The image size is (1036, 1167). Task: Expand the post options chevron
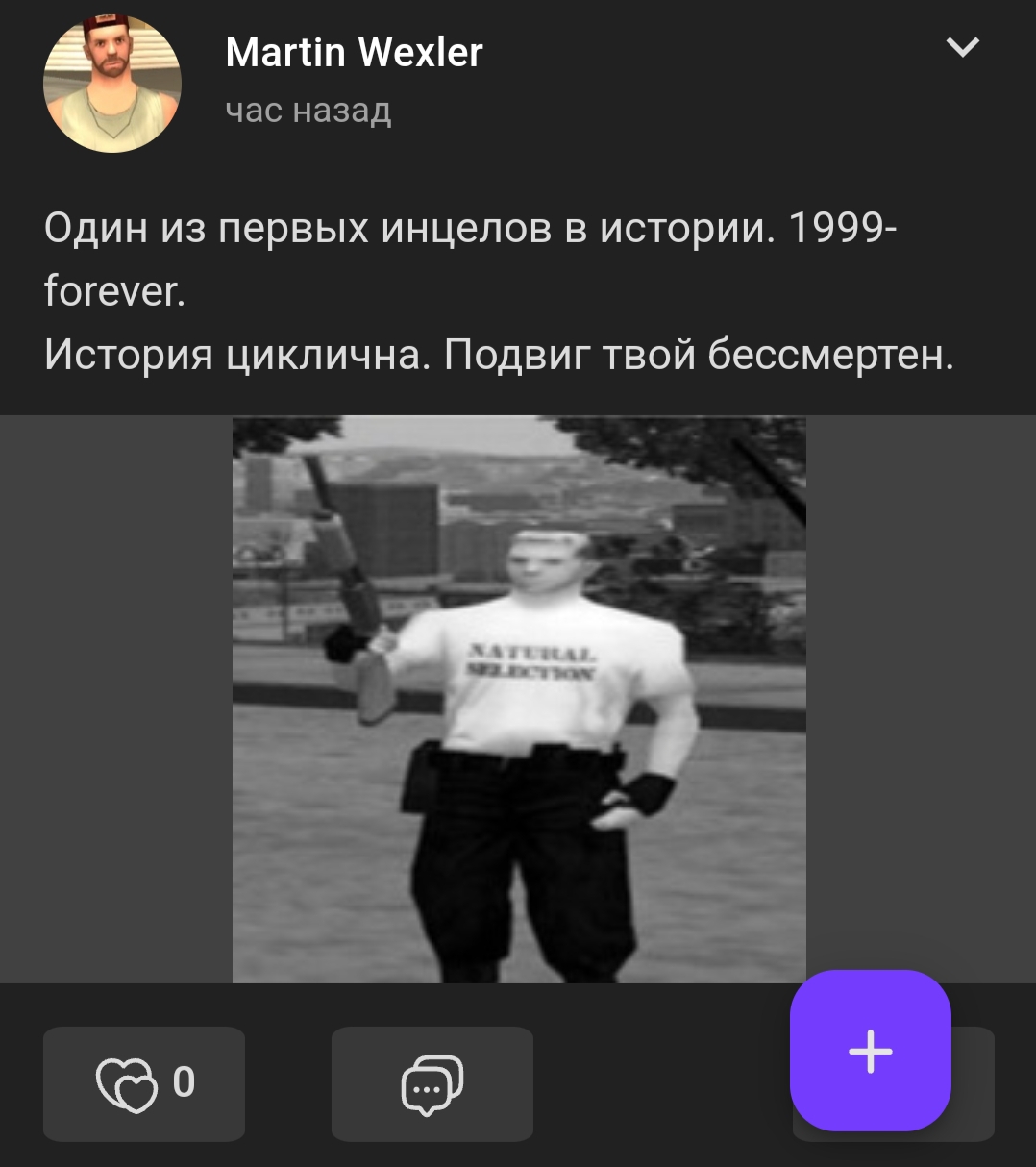(x=962, y=46)
